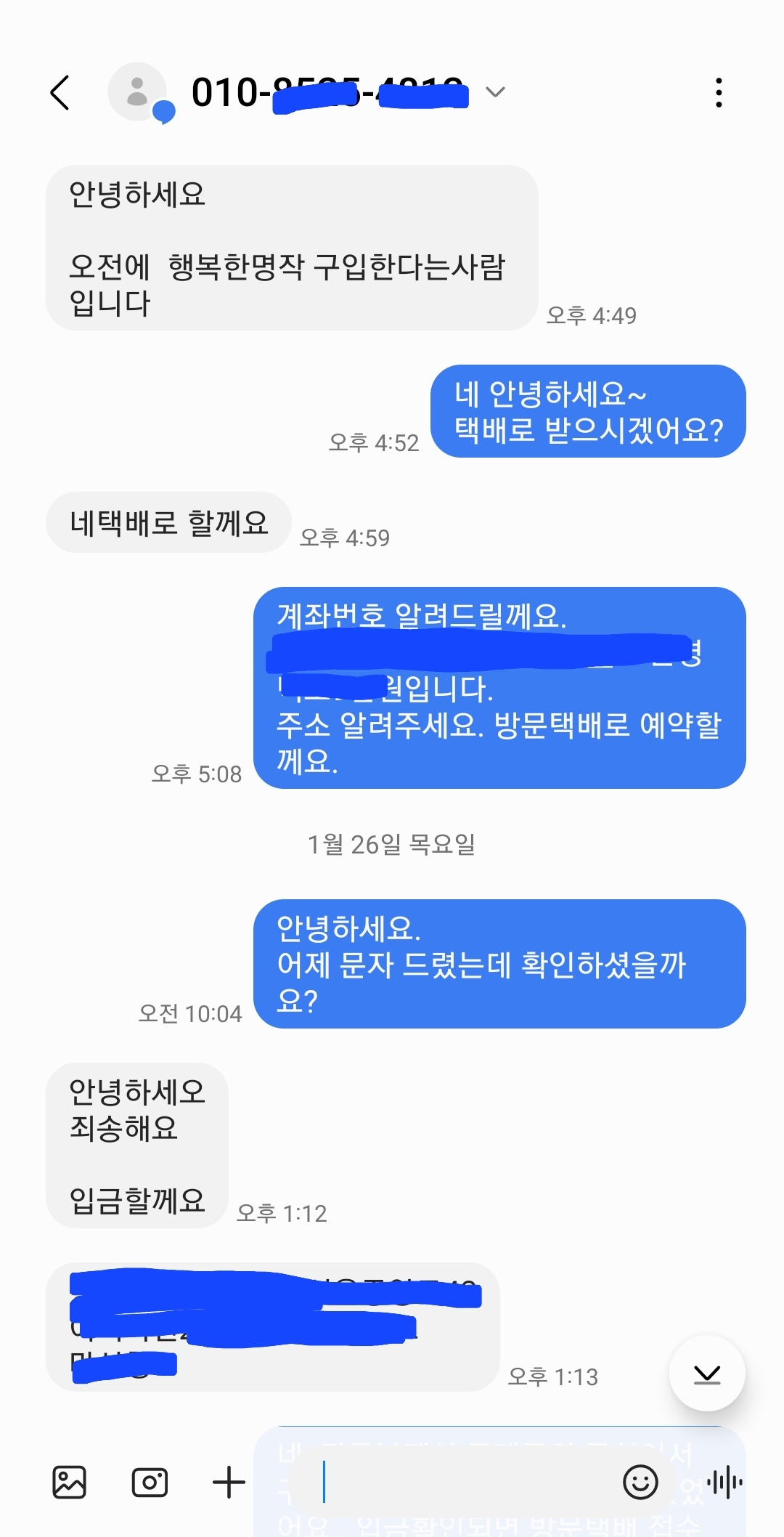Open the contact avatar profile
This screenshot has height=1537, width=784.
(138, 92)
